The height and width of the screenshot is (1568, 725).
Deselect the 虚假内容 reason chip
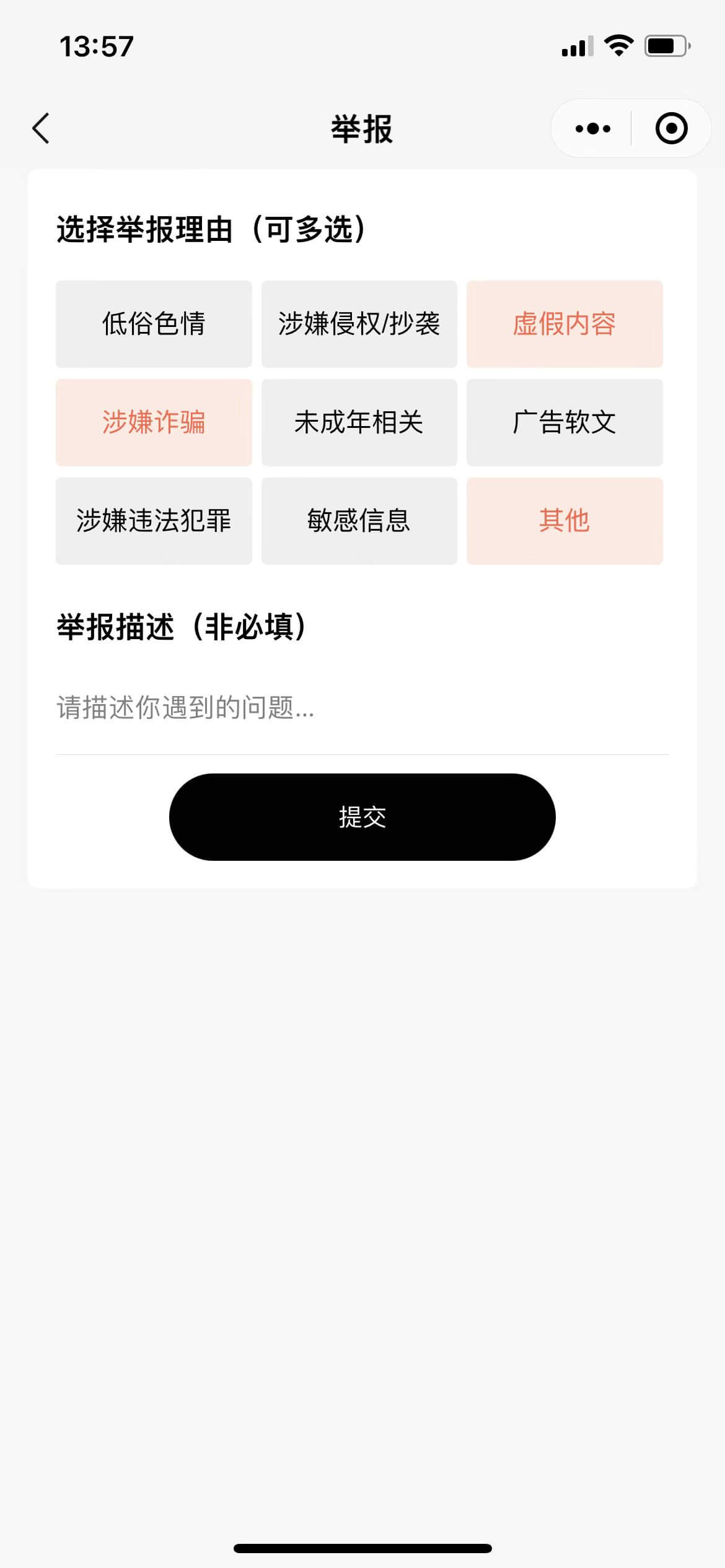pyautogui.click(x=565, y=324)
